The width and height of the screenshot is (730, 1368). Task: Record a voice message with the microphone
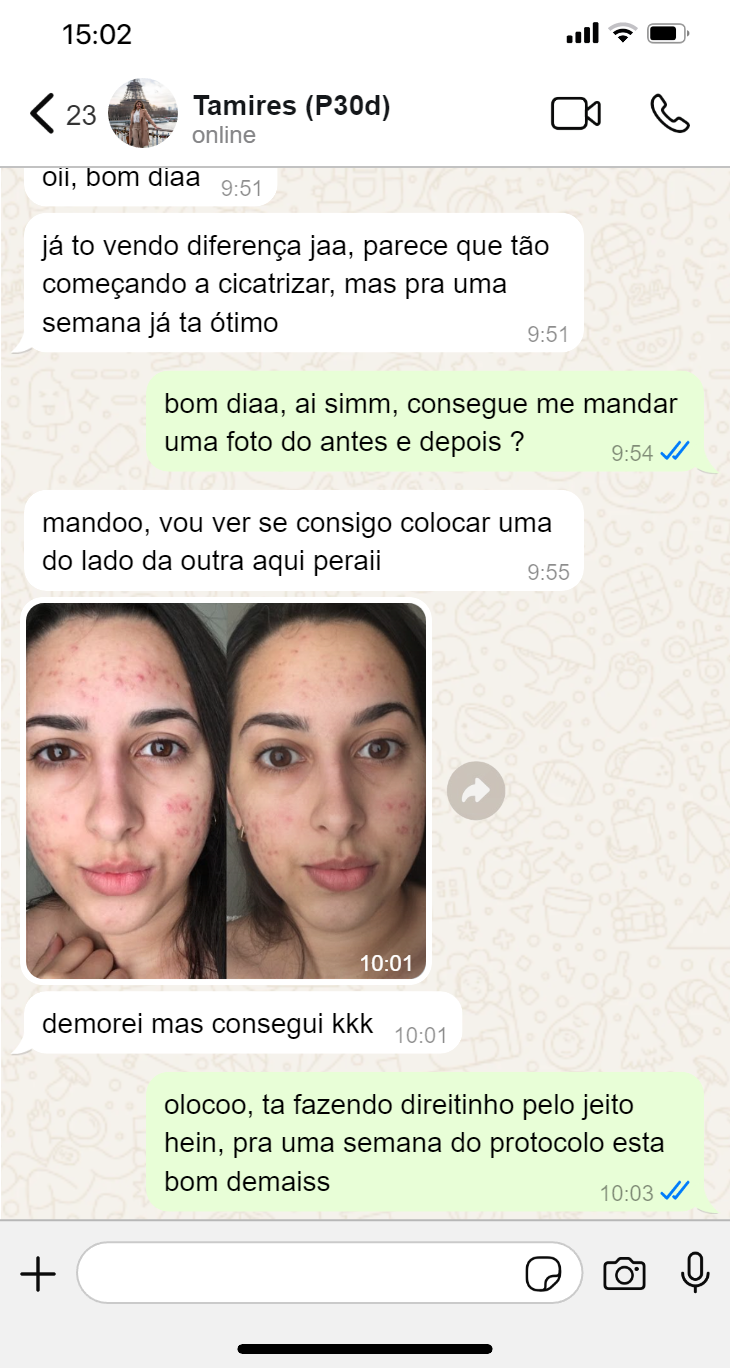click(x=695, y=1274)
